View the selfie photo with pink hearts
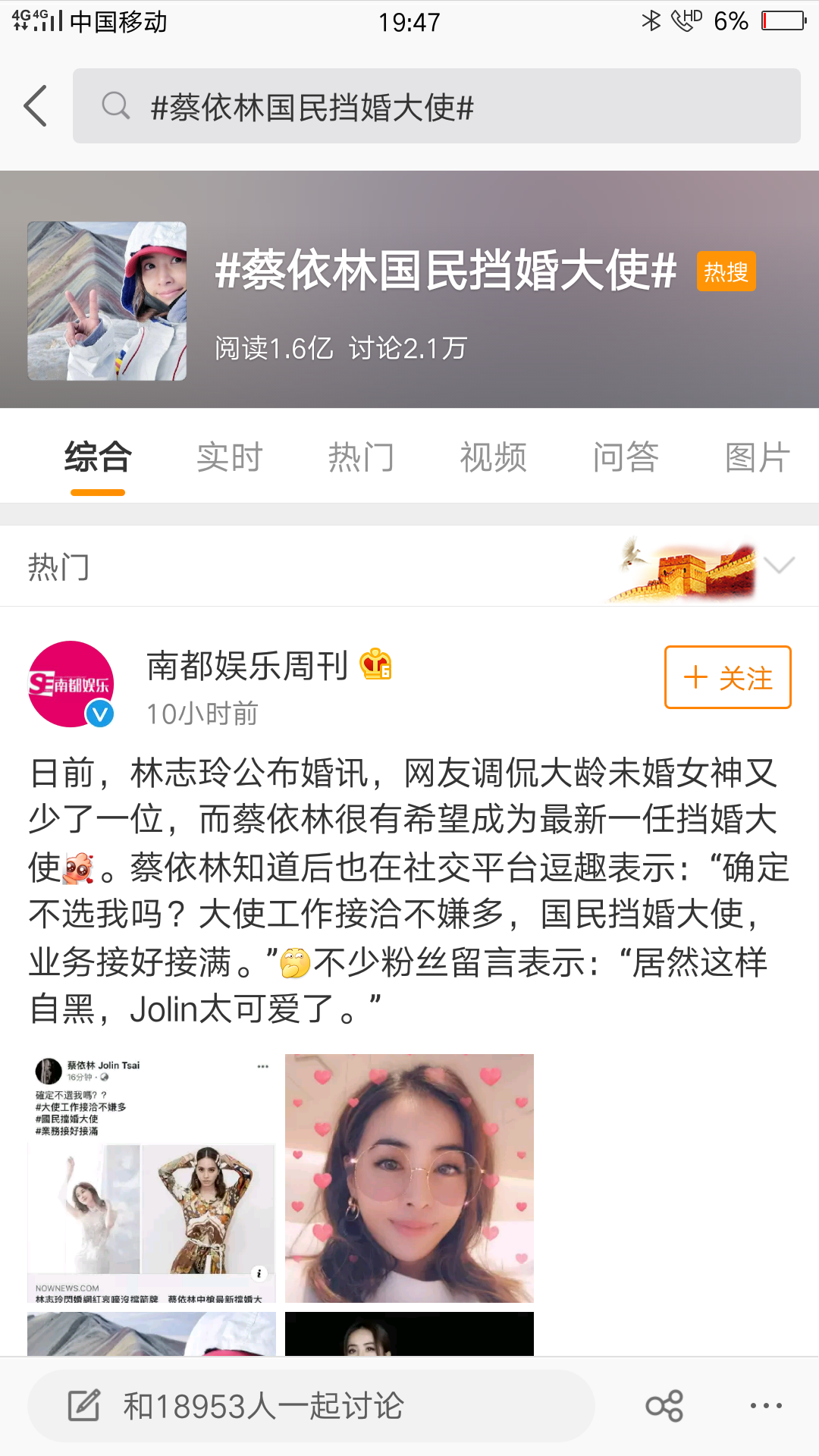Image resolution: width=819 pixels, height=1456 pixels. coord(409,1178)
